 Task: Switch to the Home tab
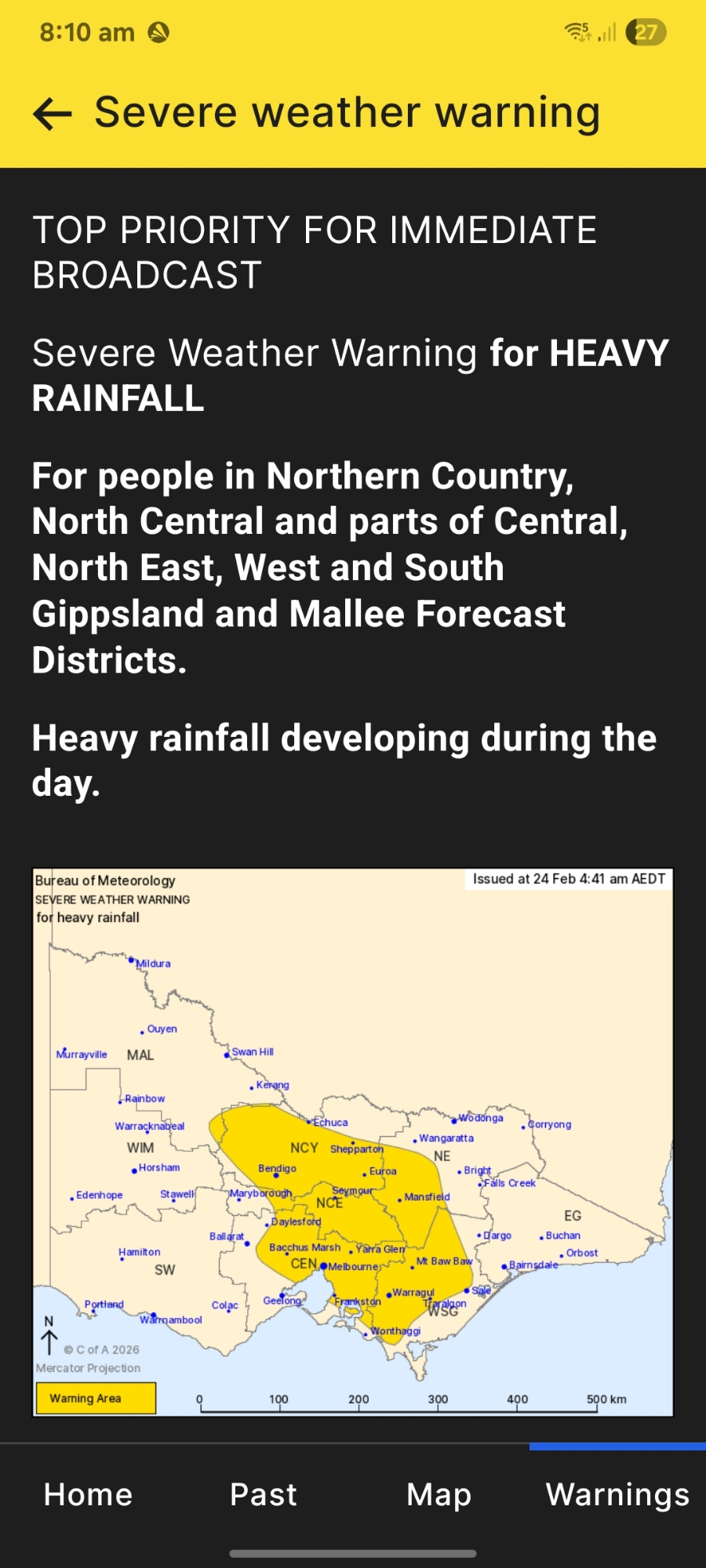tap(88, 1494)
